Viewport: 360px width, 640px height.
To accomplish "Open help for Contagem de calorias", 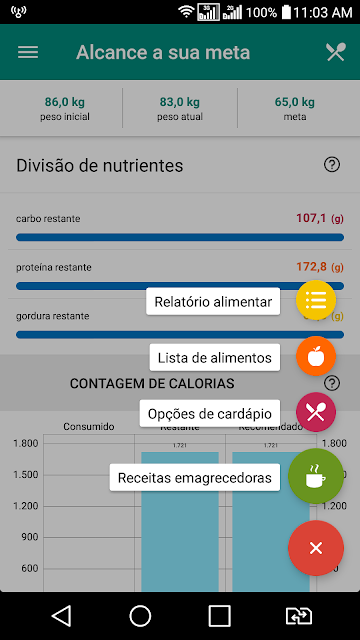I will [x=332, y=383].
